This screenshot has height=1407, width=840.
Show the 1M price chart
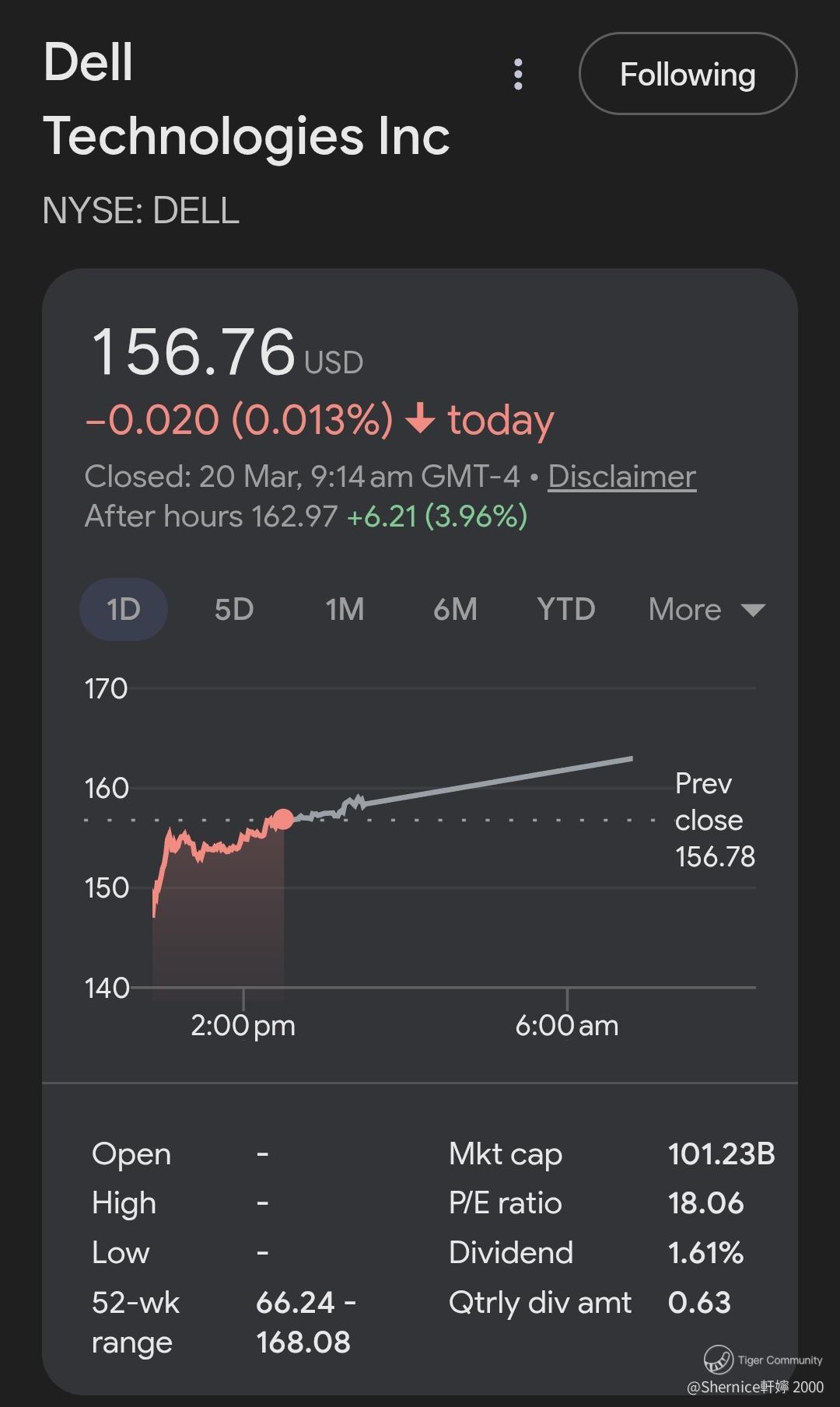tap(345, 609)
